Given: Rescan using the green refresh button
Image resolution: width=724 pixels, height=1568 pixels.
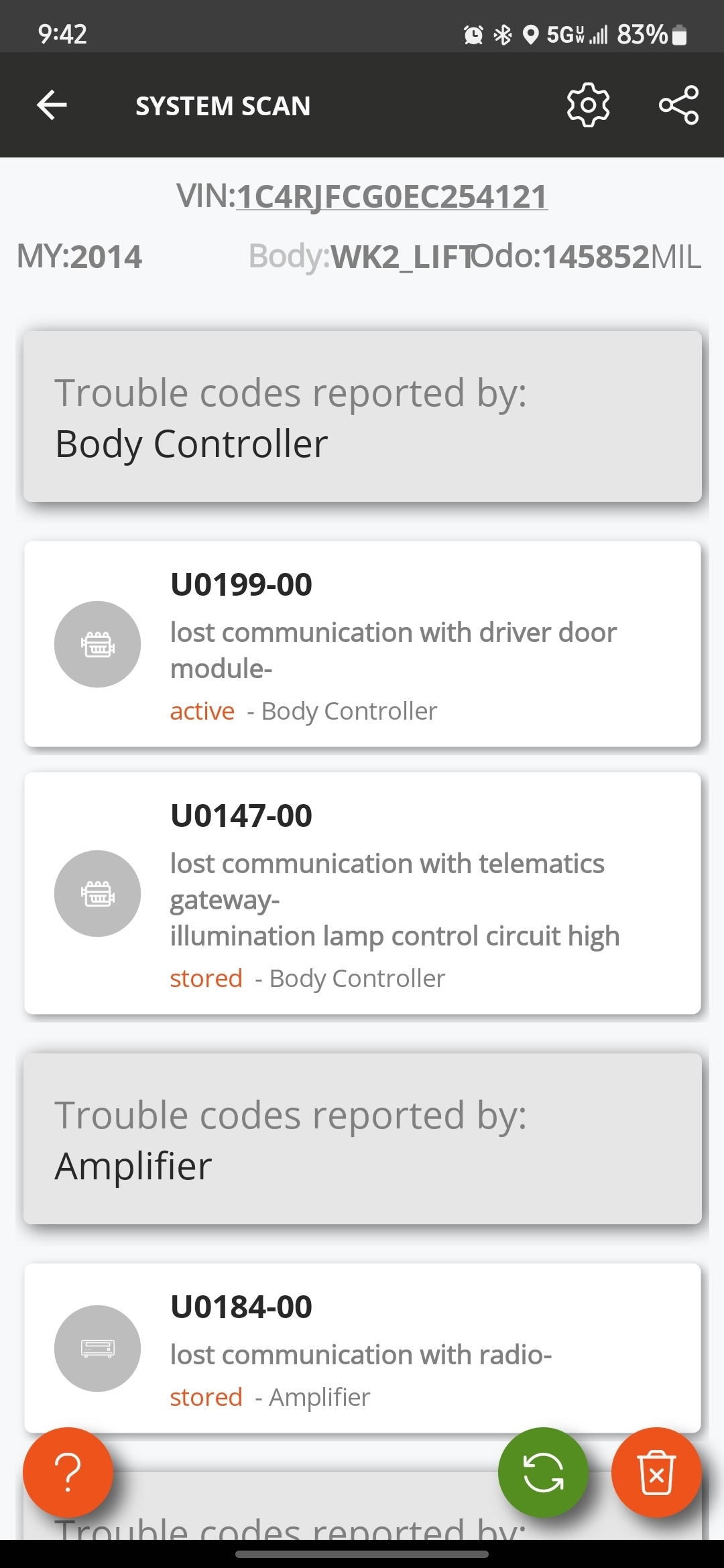Looking at the screenshot, I should [x=543, y=1472].
